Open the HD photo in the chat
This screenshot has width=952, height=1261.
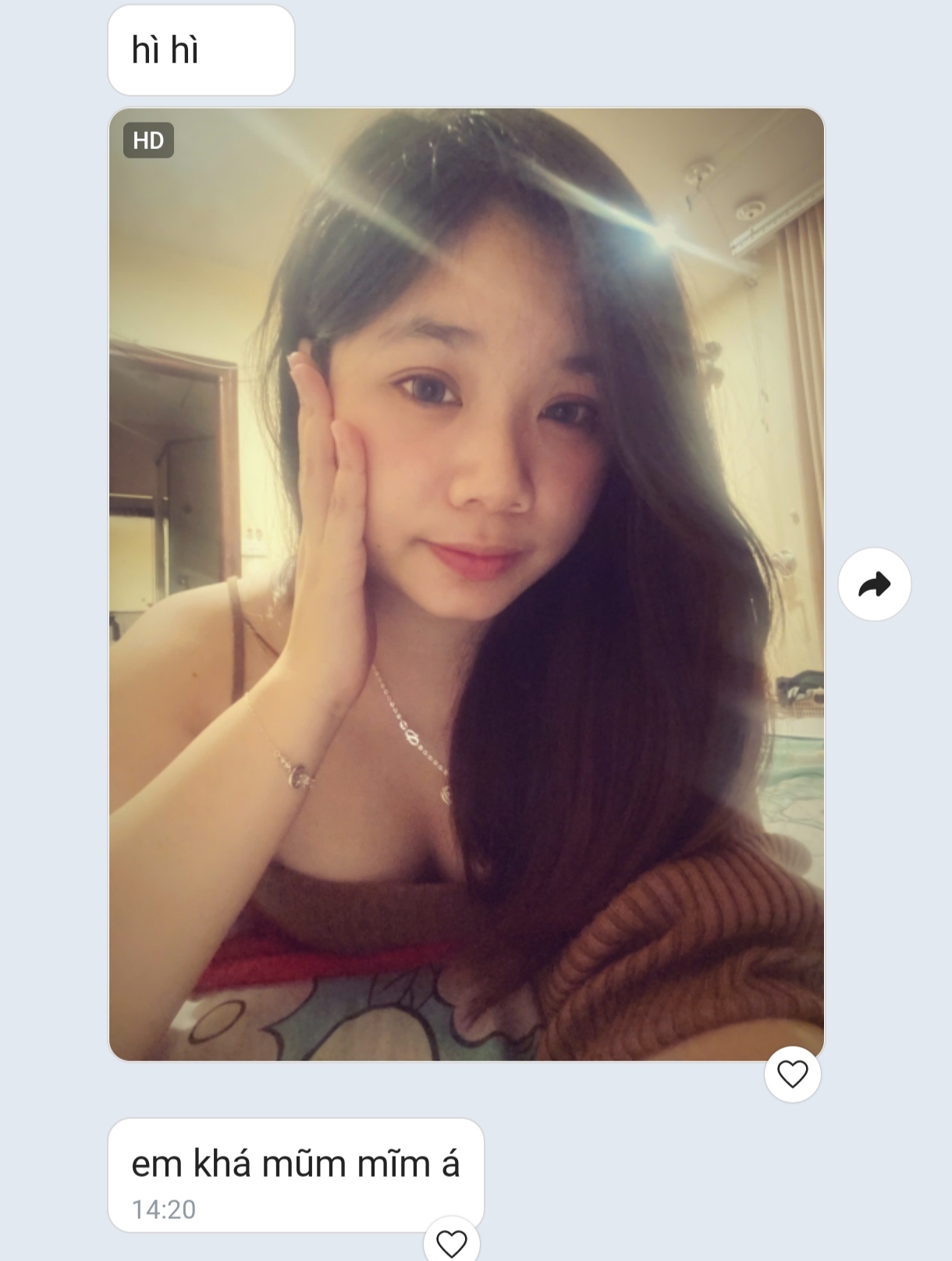466,584
